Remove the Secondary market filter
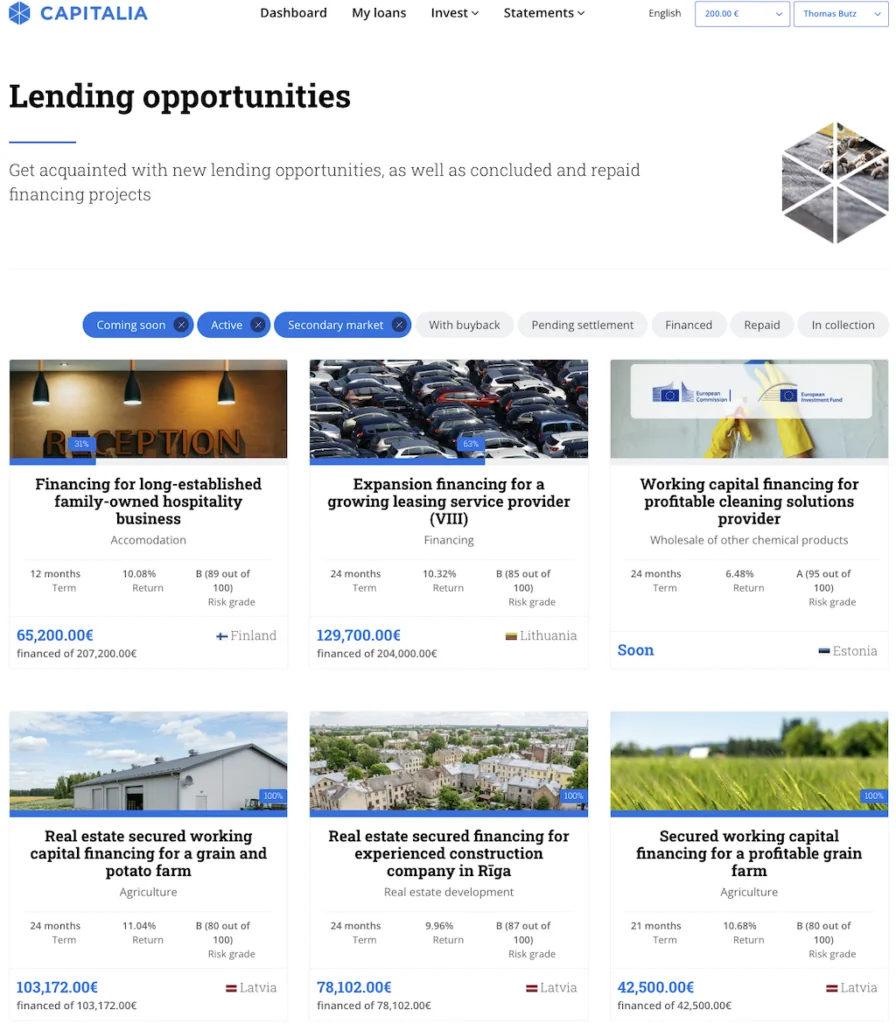 pos(399,325)
